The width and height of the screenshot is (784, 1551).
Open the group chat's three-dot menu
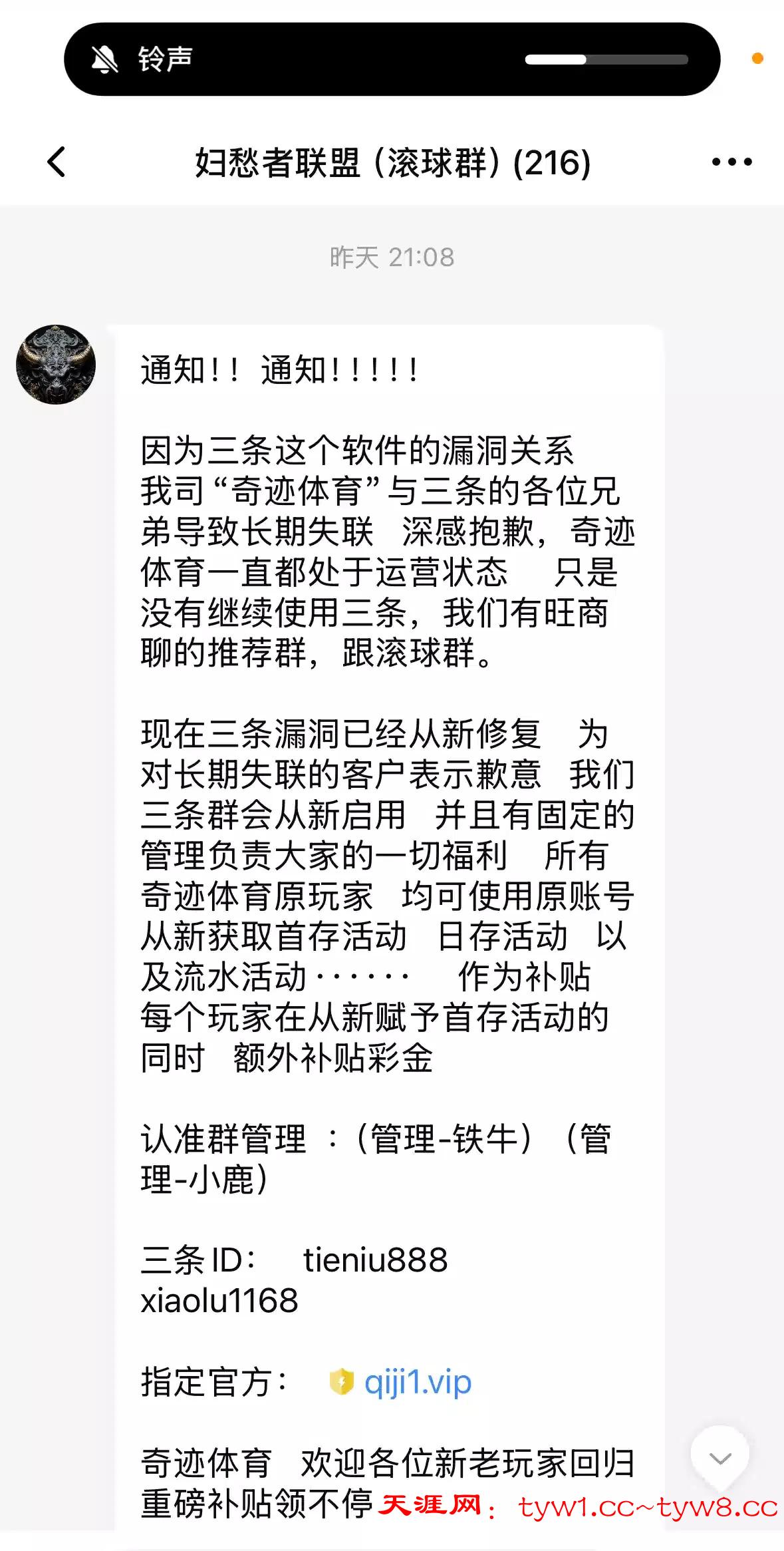click(731, 162)
